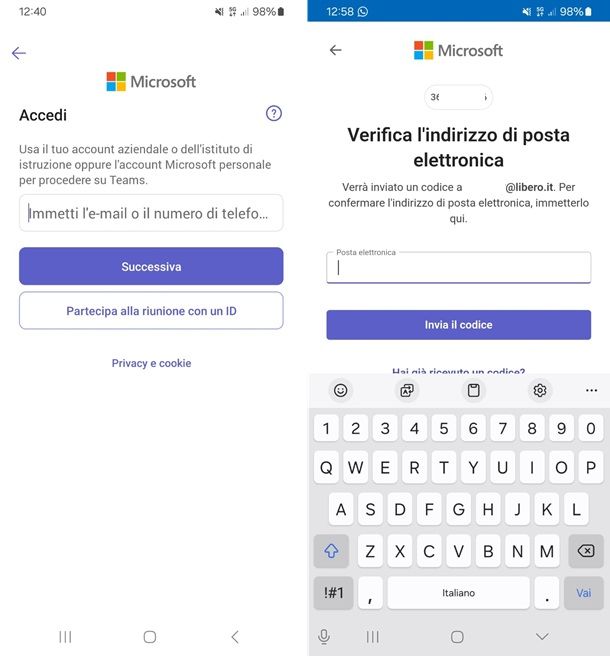Go back from the Accedi screen
Image resolution: width=610 pixels, height=656 pixels.
[19, 54]
